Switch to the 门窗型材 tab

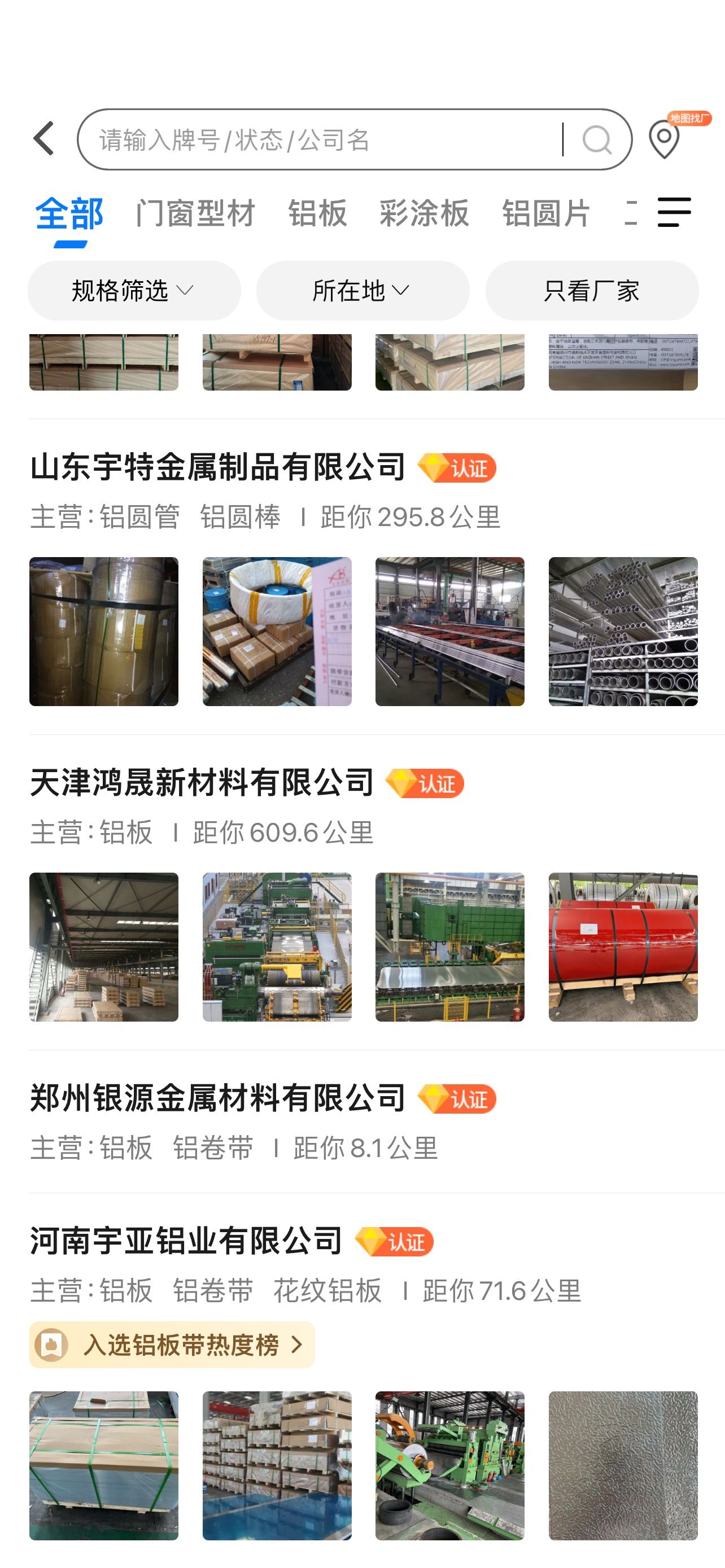pyautogui.click(x=195, y=213)
